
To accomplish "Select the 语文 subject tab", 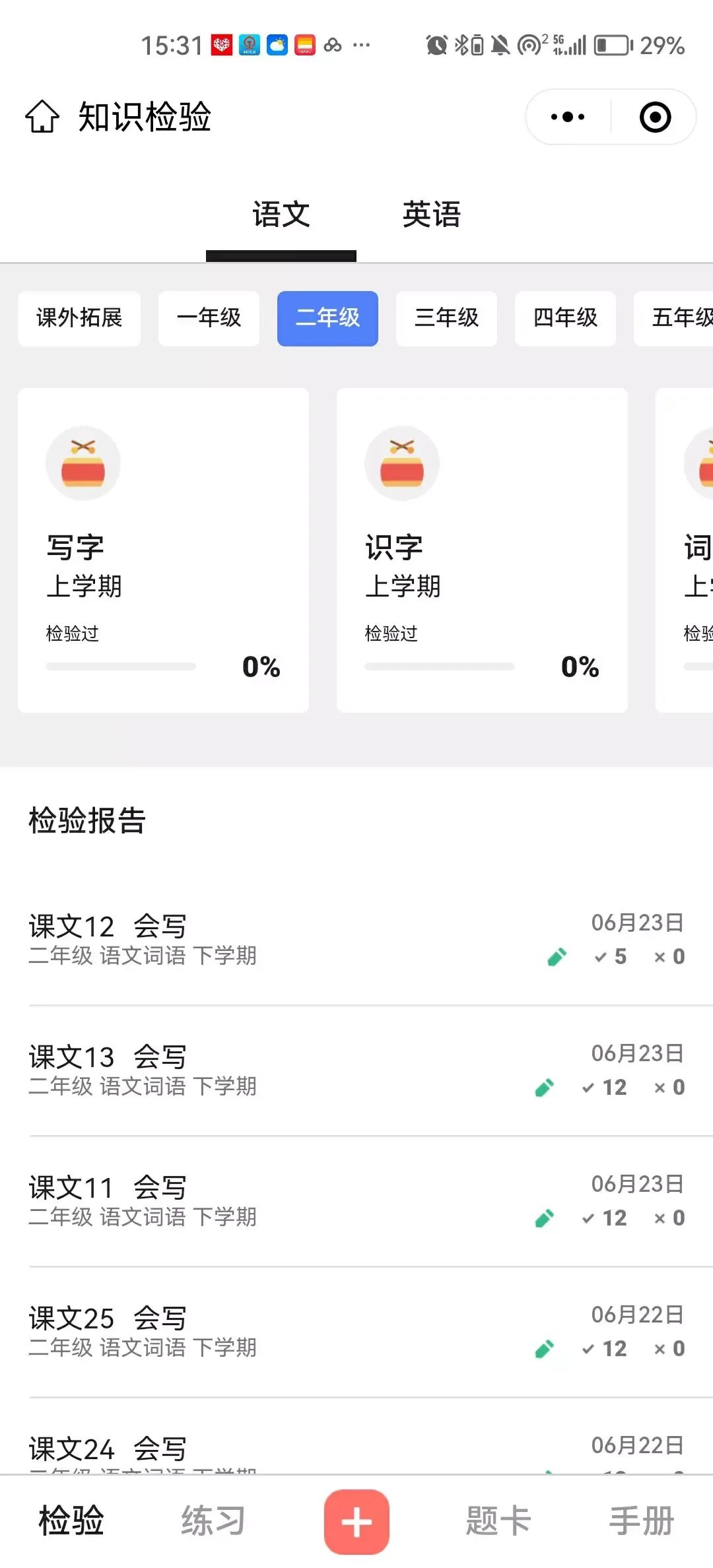I will click(x=281, y=215).
